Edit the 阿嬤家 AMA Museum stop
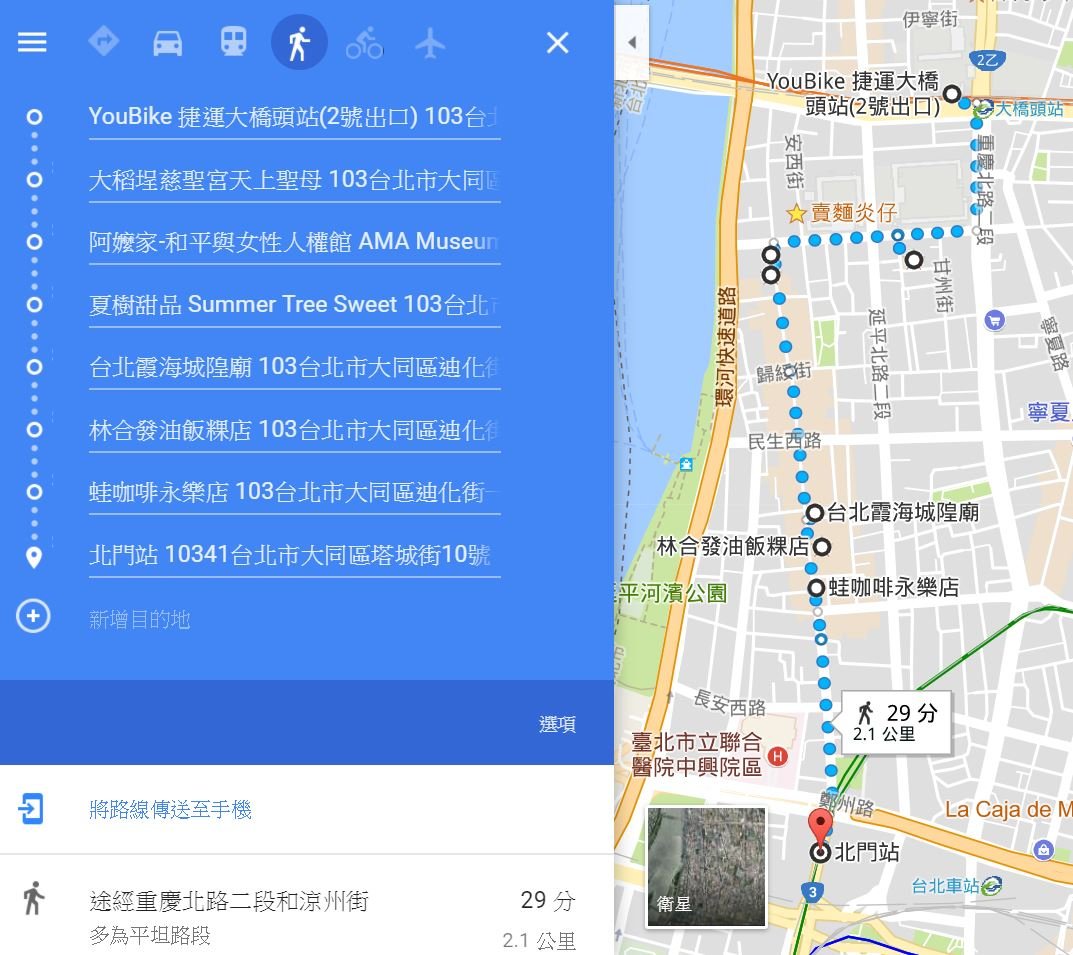Viewport: 1073px width, 955px height. [x=293, y=242]
